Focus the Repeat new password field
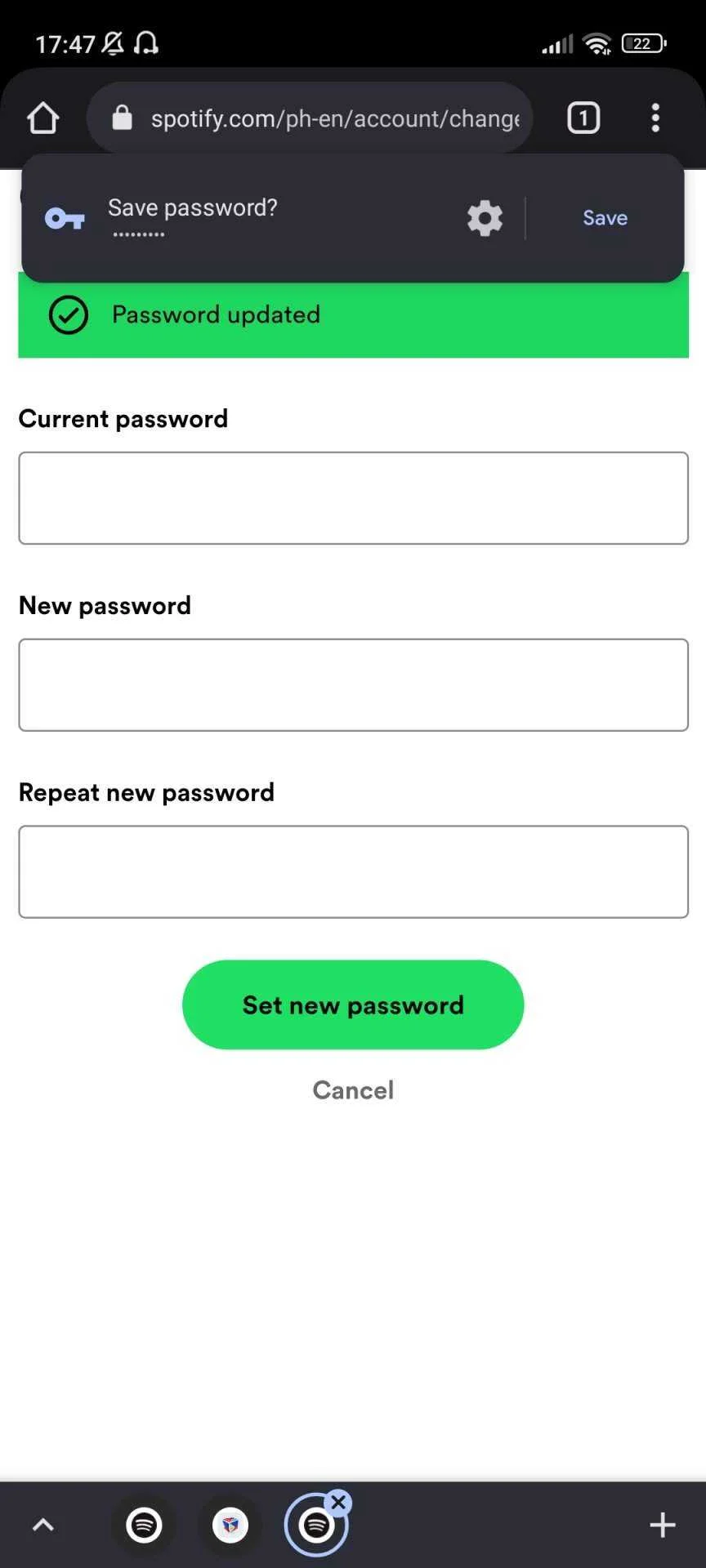 point(353,871)
